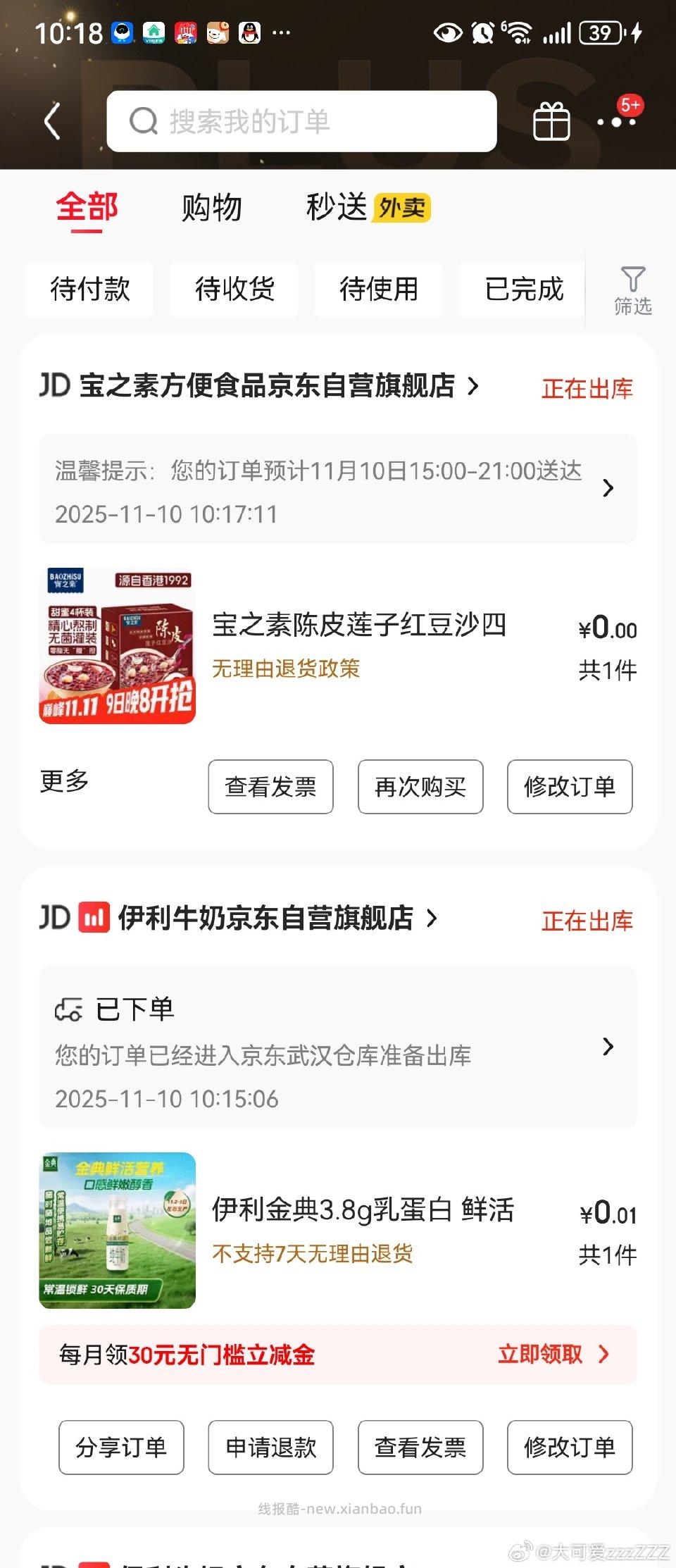
Task: Switch to the 秒送 外卖 tab
Action: [x=368, y=208]
